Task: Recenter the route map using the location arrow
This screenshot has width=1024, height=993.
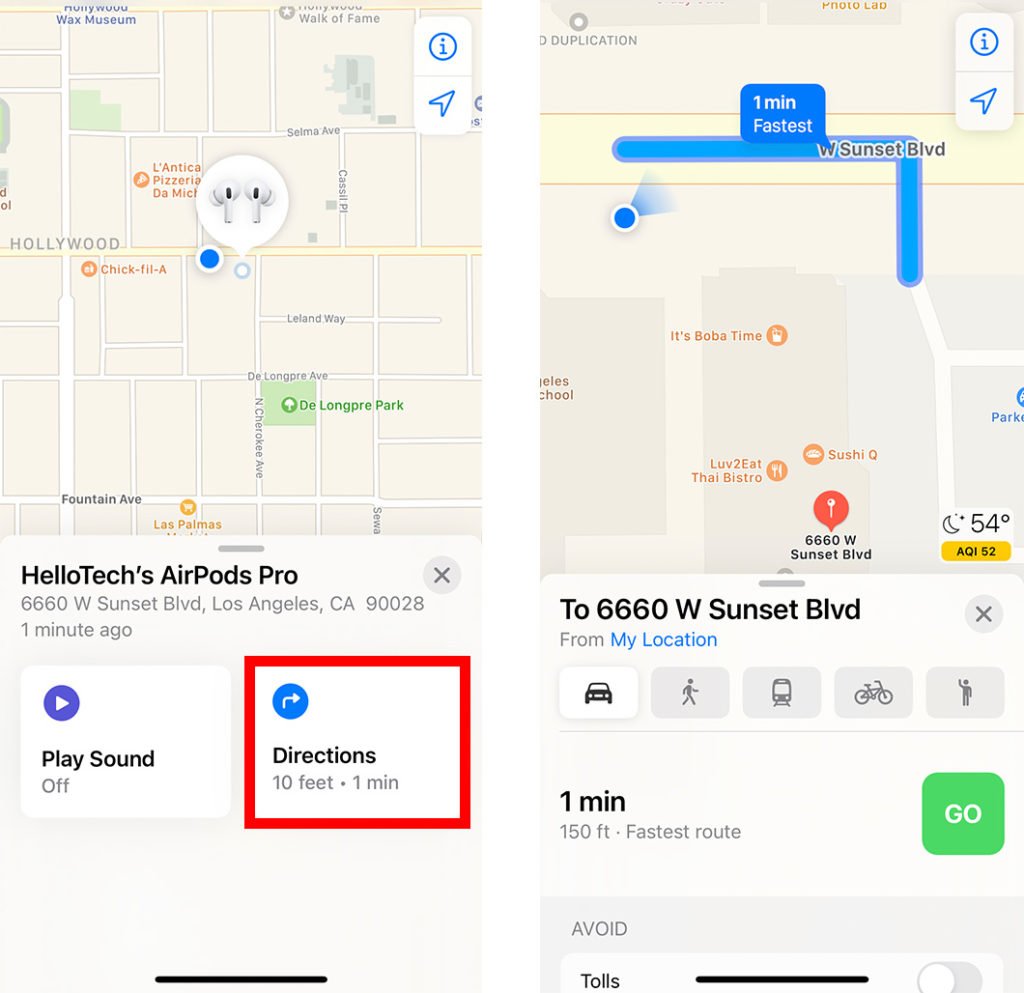Action: click(x=984, y=100)
